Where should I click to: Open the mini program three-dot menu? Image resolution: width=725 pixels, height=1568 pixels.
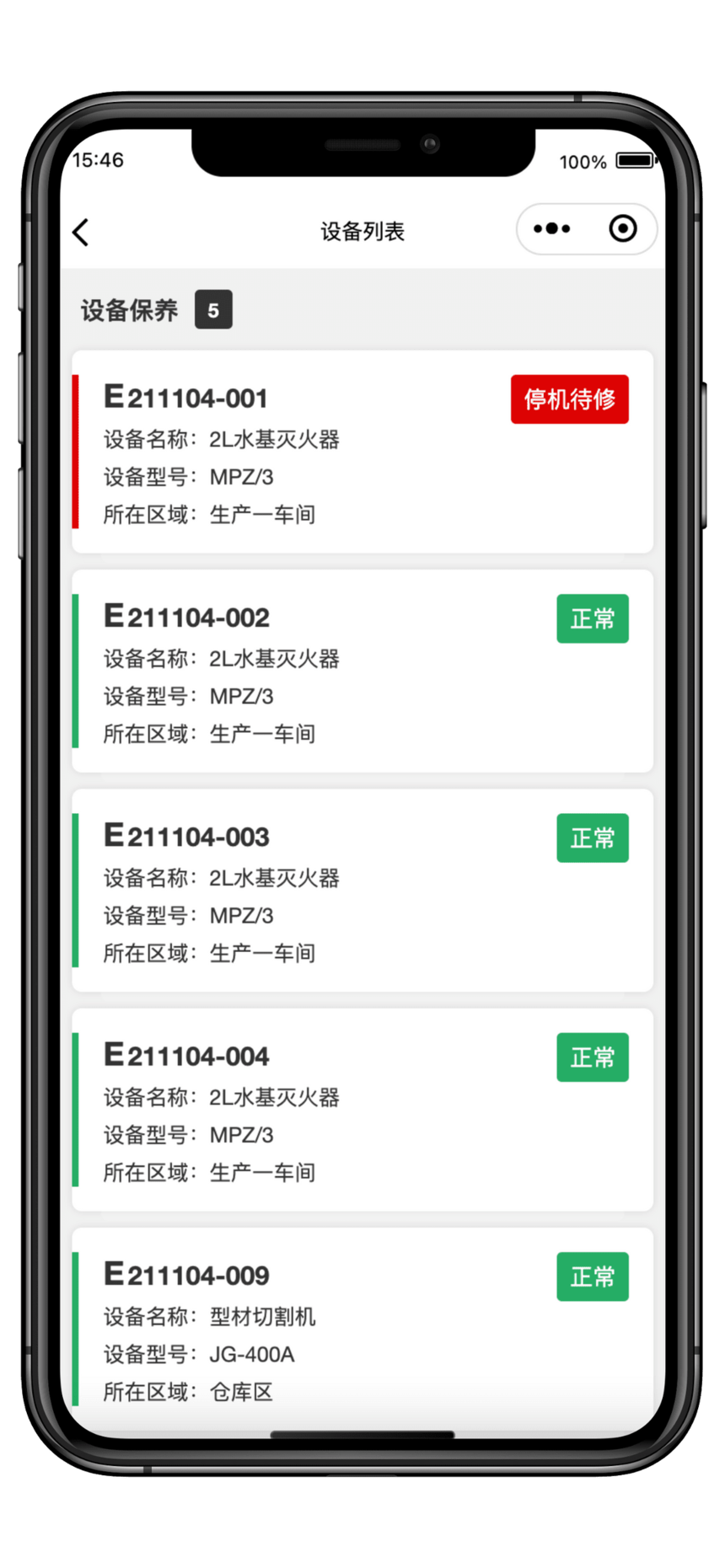pyautogui.click(x=552, y=228)
